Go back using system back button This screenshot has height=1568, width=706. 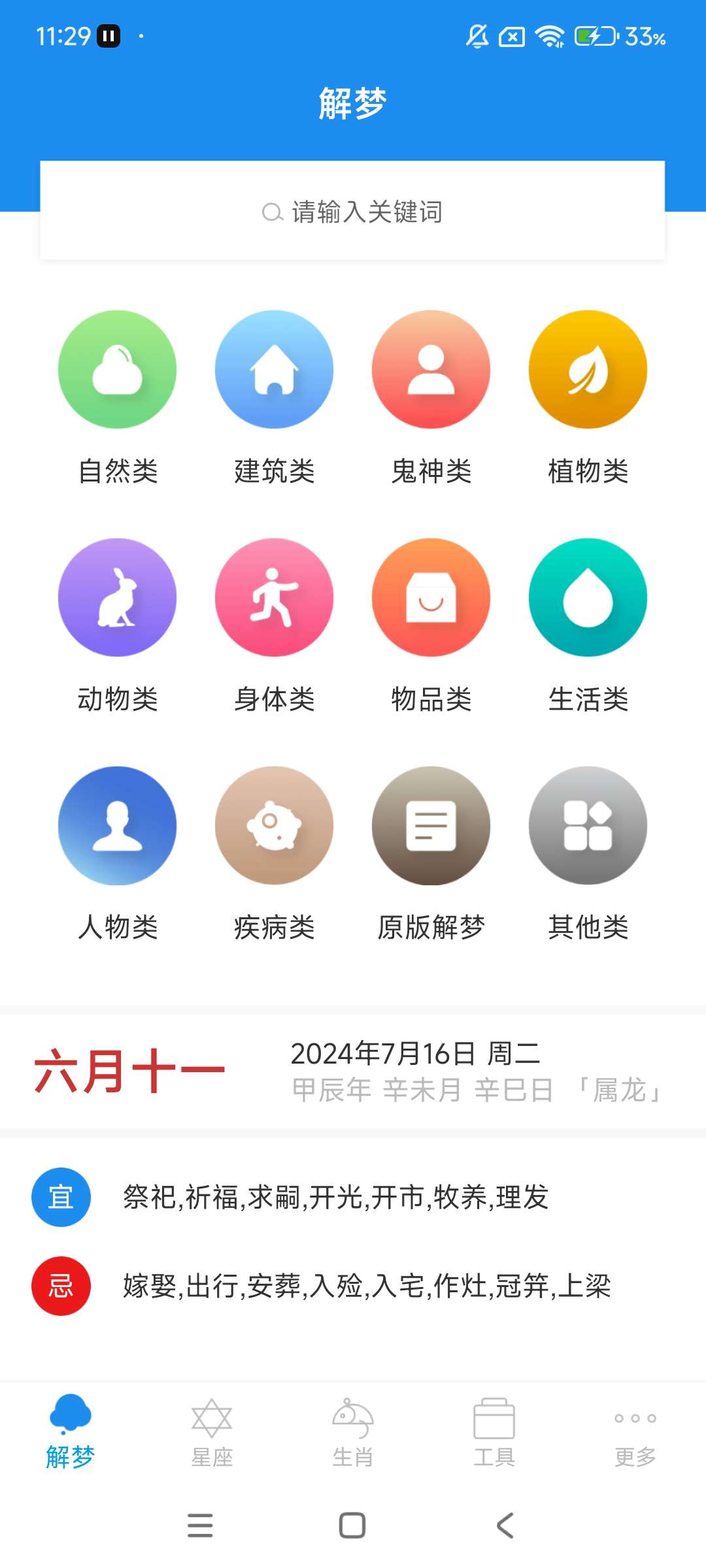click(505, 1526)
